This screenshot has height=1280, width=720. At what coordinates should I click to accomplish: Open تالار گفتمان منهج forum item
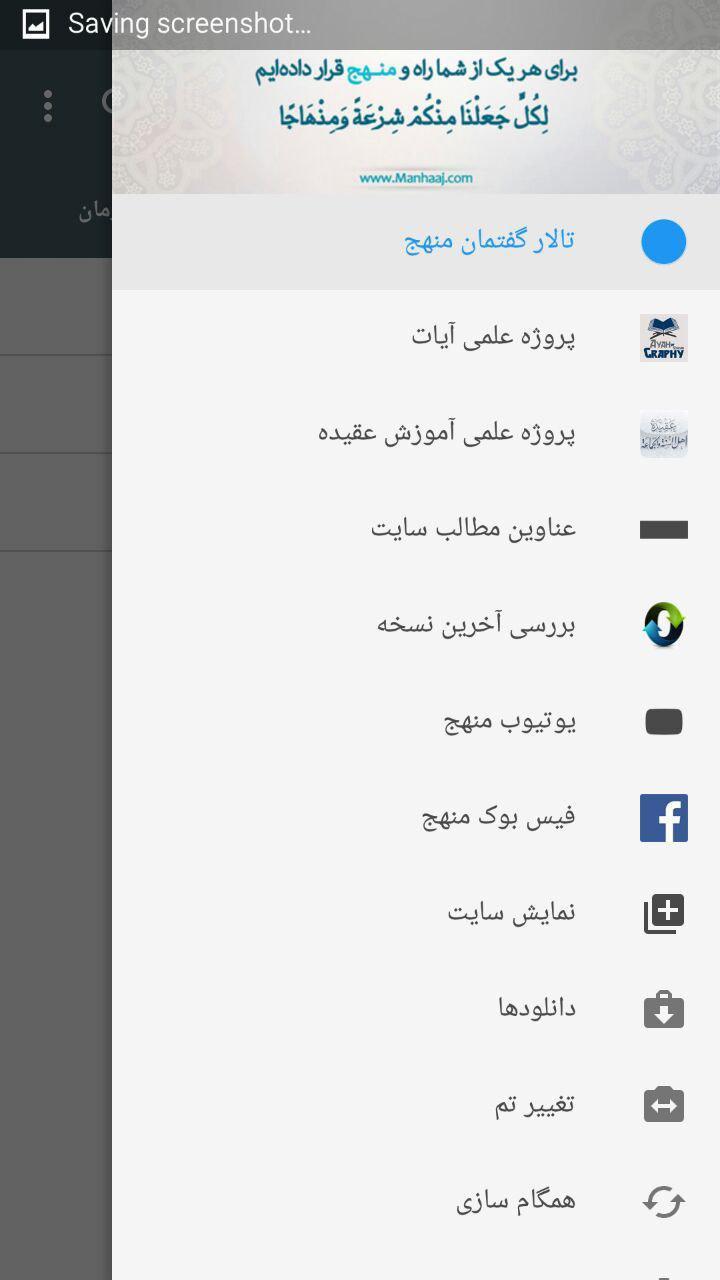[489, 241]
